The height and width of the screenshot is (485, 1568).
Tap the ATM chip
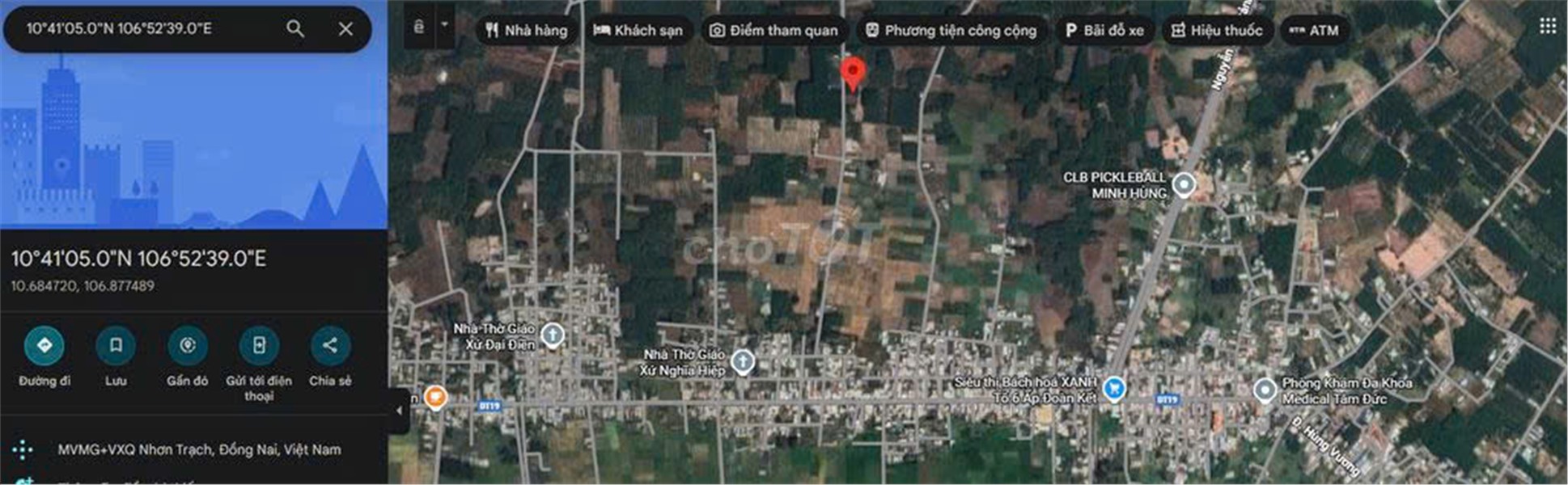point(1314,31)
